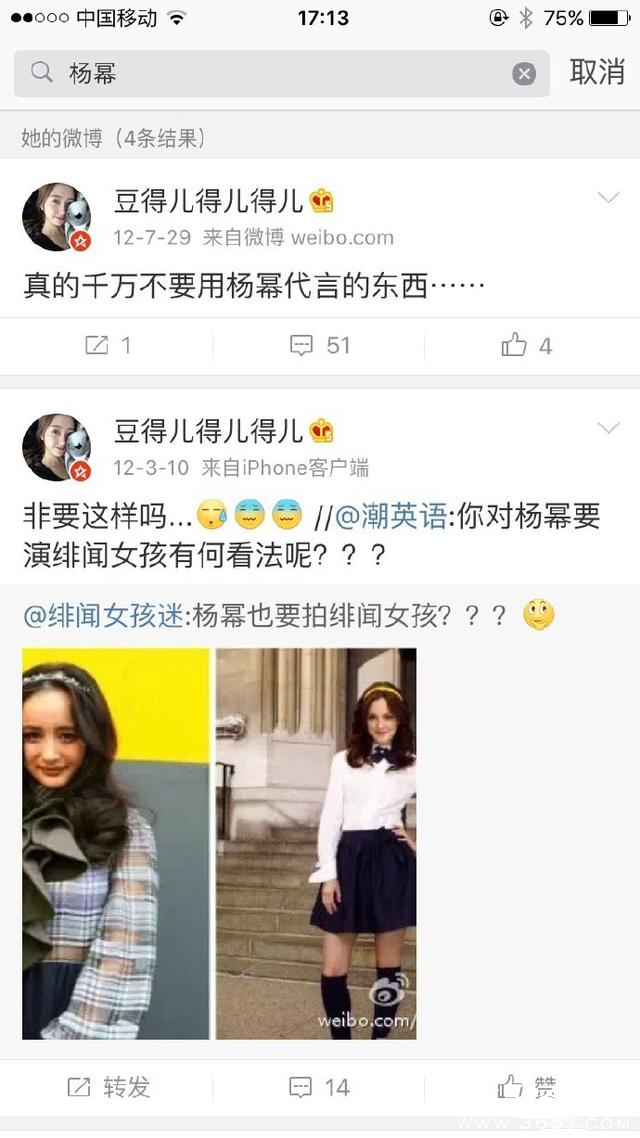
Task: View the right photo of the girl on the steps
Action: (x=316, y=843)
